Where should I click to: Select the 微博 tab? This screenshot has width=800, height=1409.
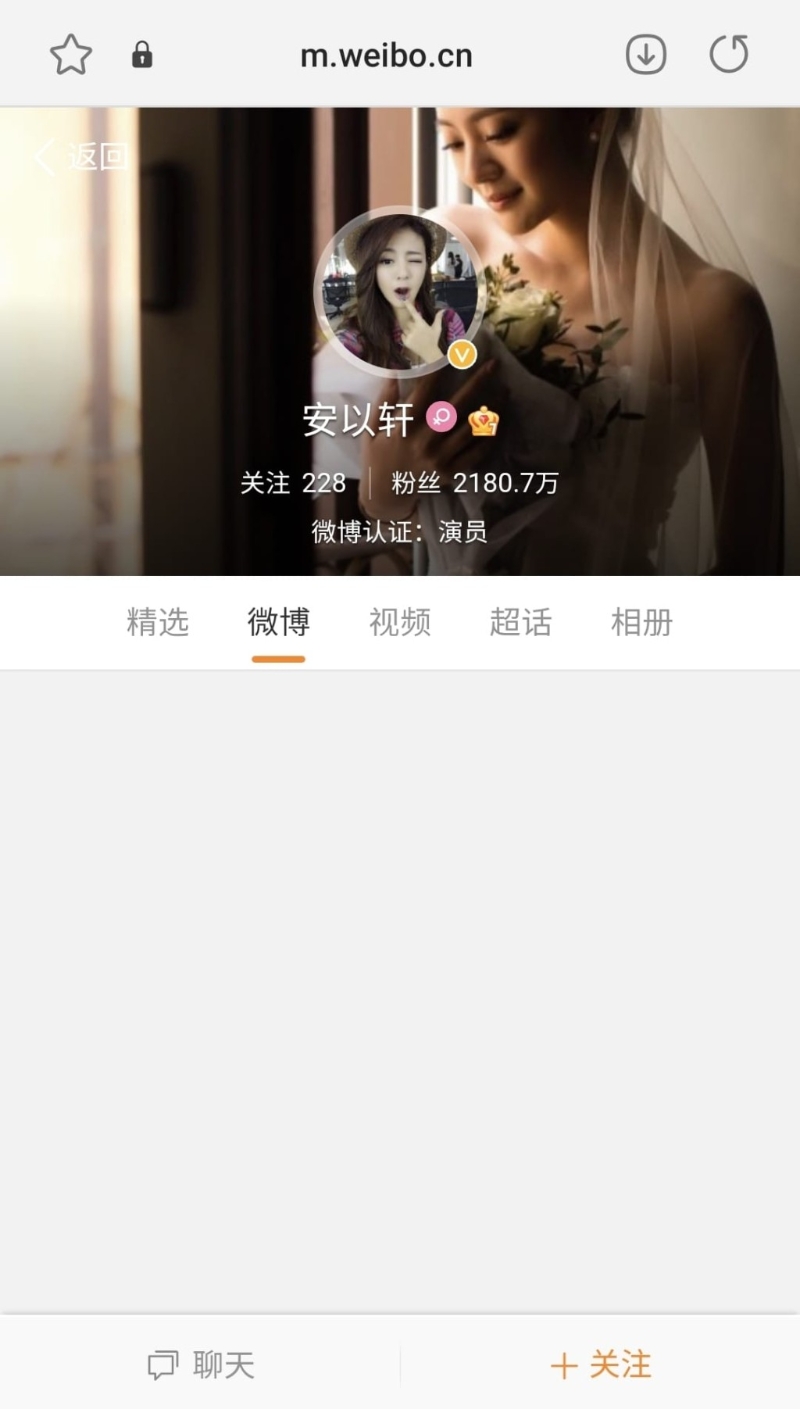pos(278,622)
